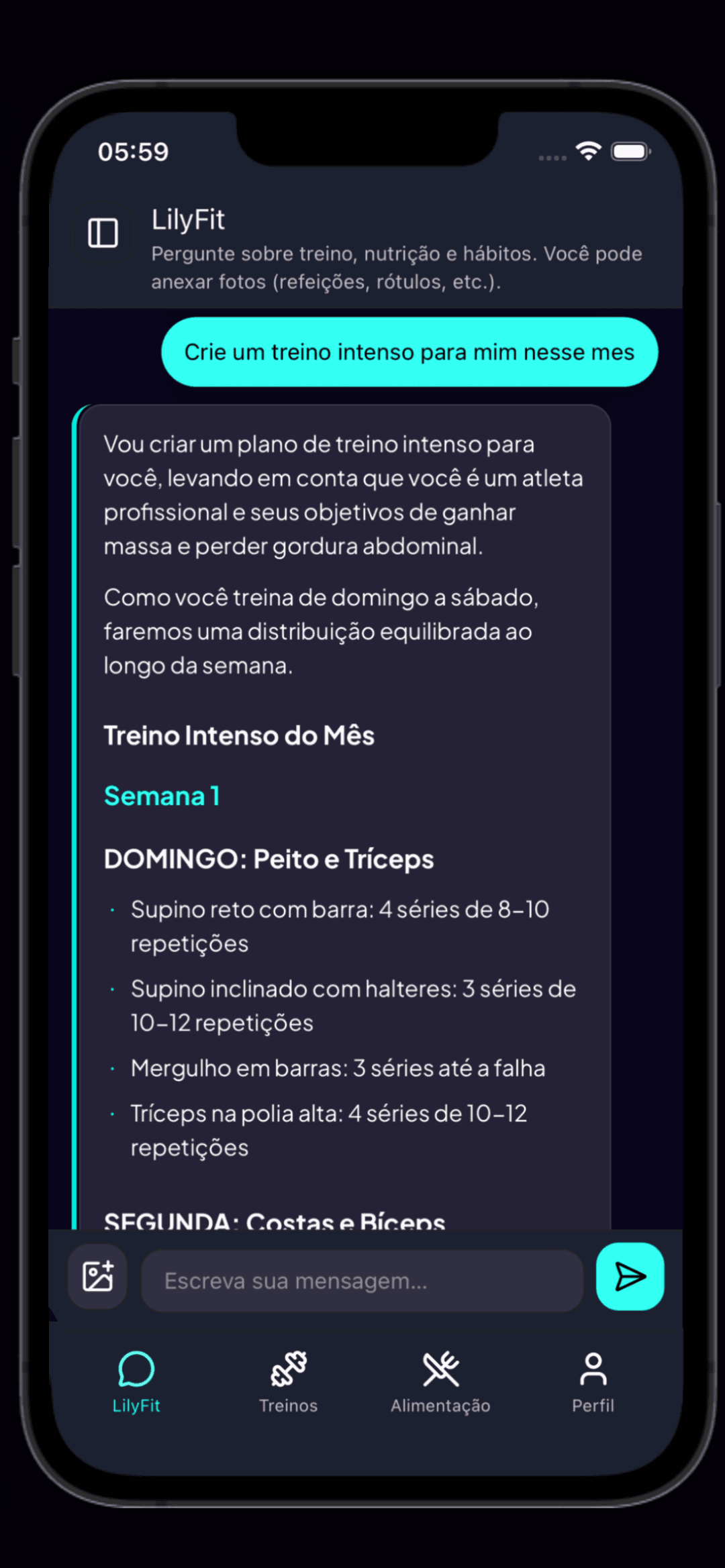Image resolution: width=725 pixels, height=1568 pixels.
Task: Select the Alimentação utensils icon
Action: [440, 1370]
